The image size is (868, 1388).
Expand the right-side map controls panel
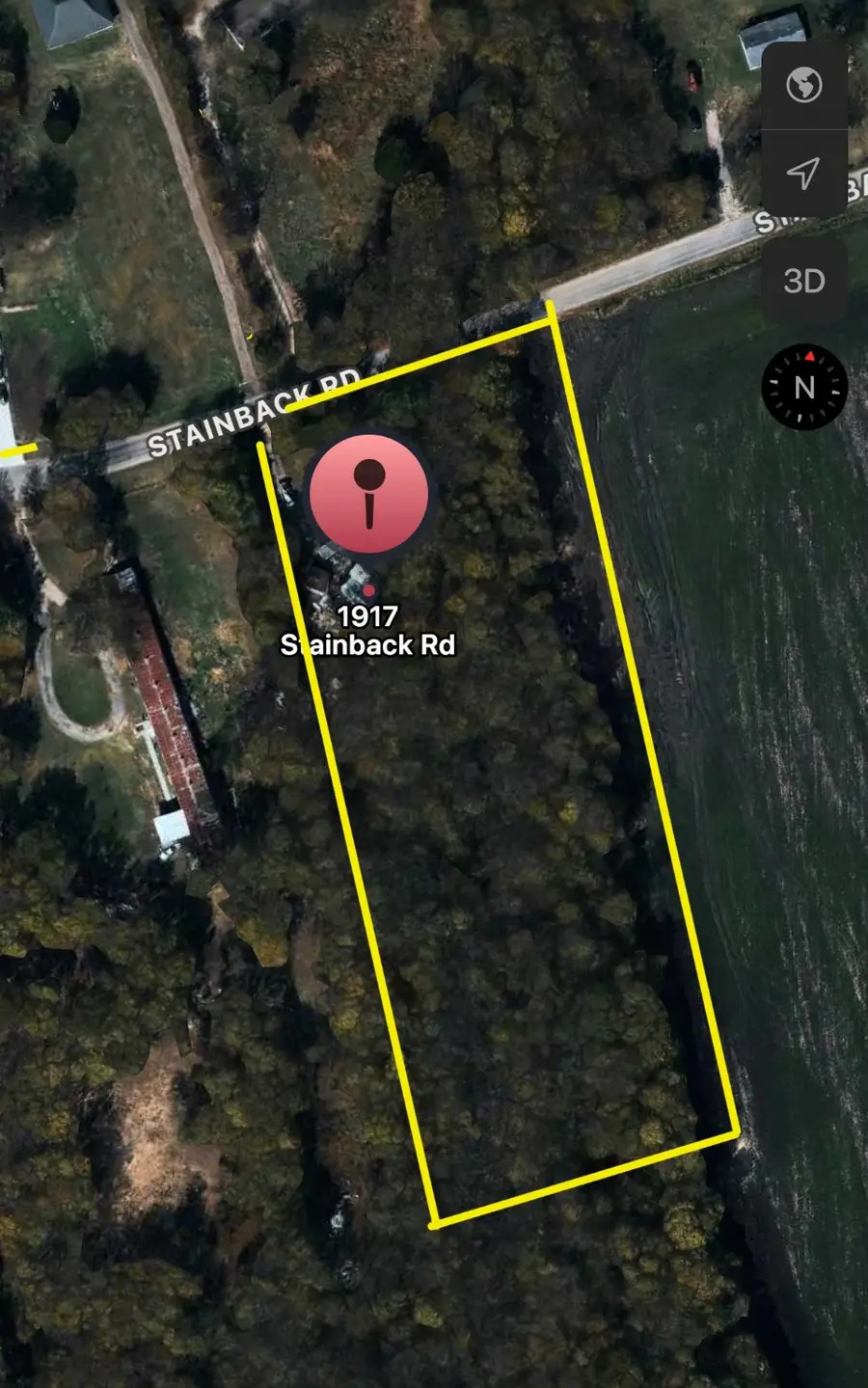click(x=804, y=183)
